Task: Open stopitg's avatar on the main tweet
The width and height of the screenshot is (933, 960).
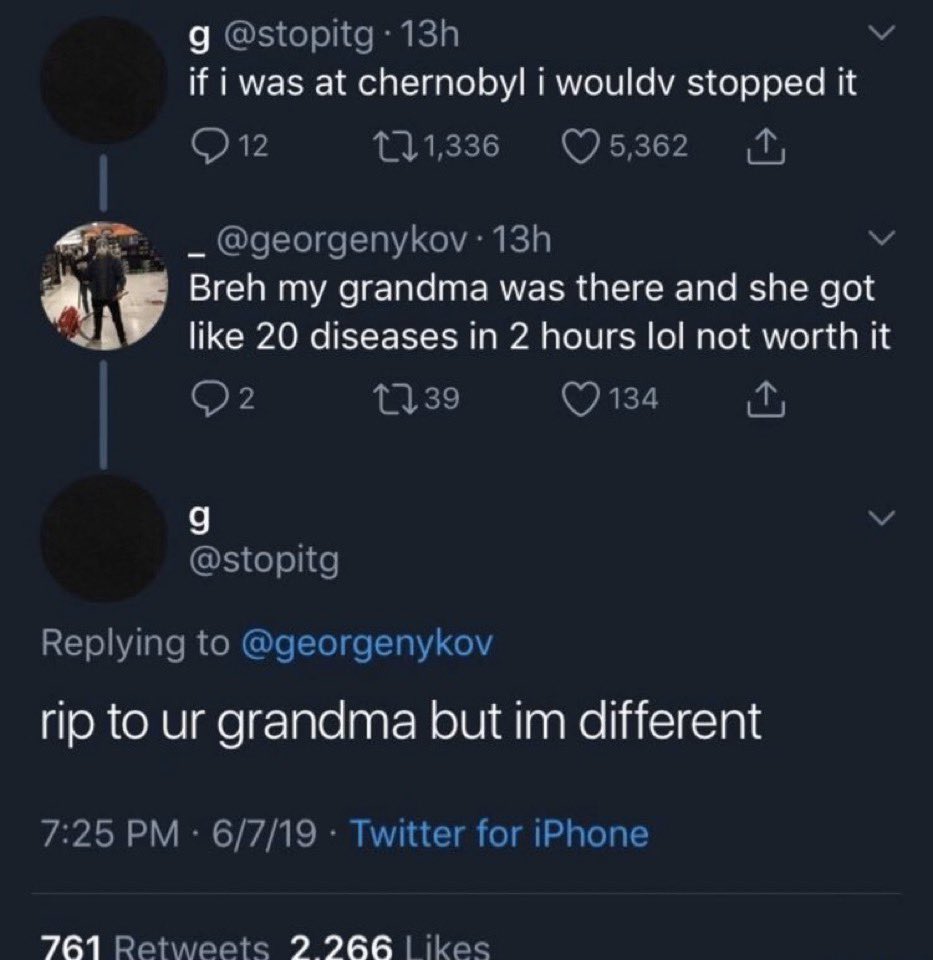Action: [103, 538]
